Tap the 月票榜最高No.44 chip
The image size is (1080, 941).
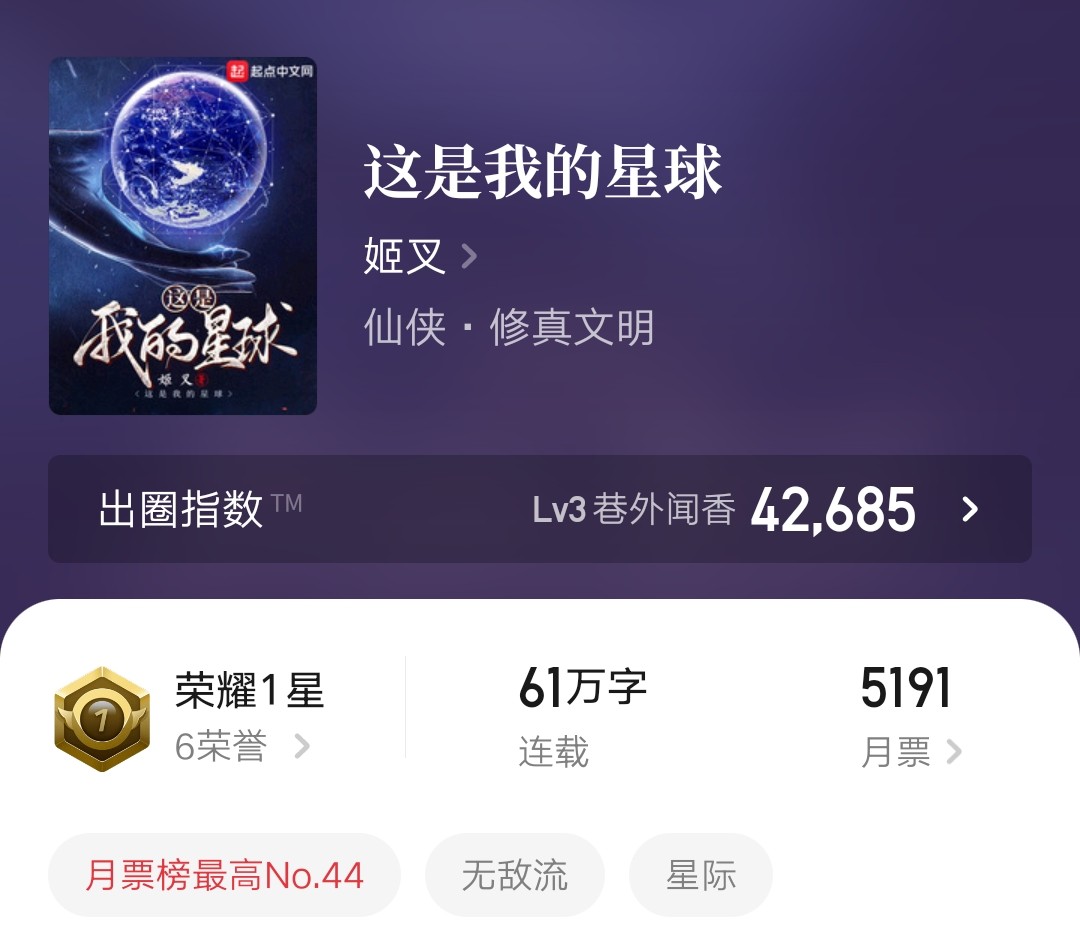pos(224,875)
